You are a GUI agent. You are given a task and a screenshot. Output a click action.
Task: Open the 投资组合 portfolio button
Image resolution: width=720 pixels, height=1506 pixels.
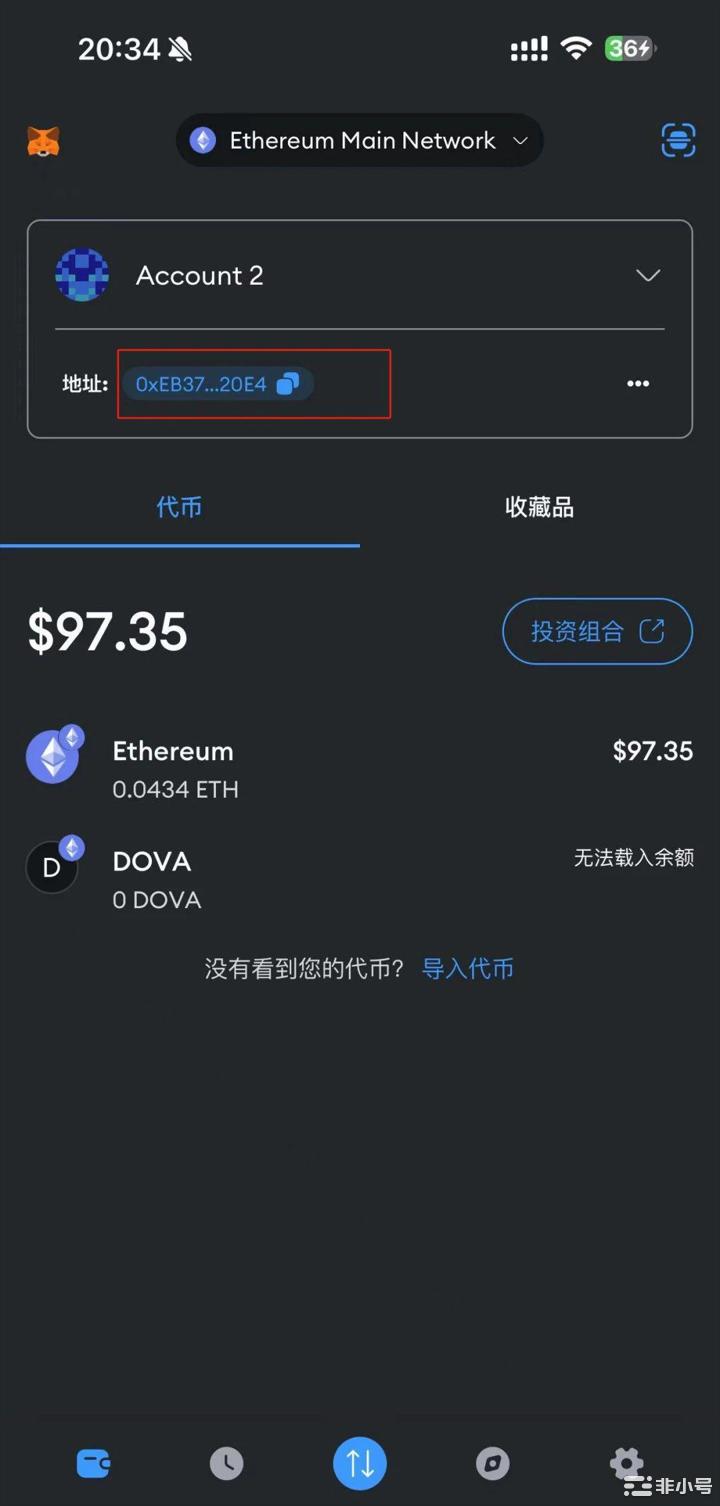597,631
